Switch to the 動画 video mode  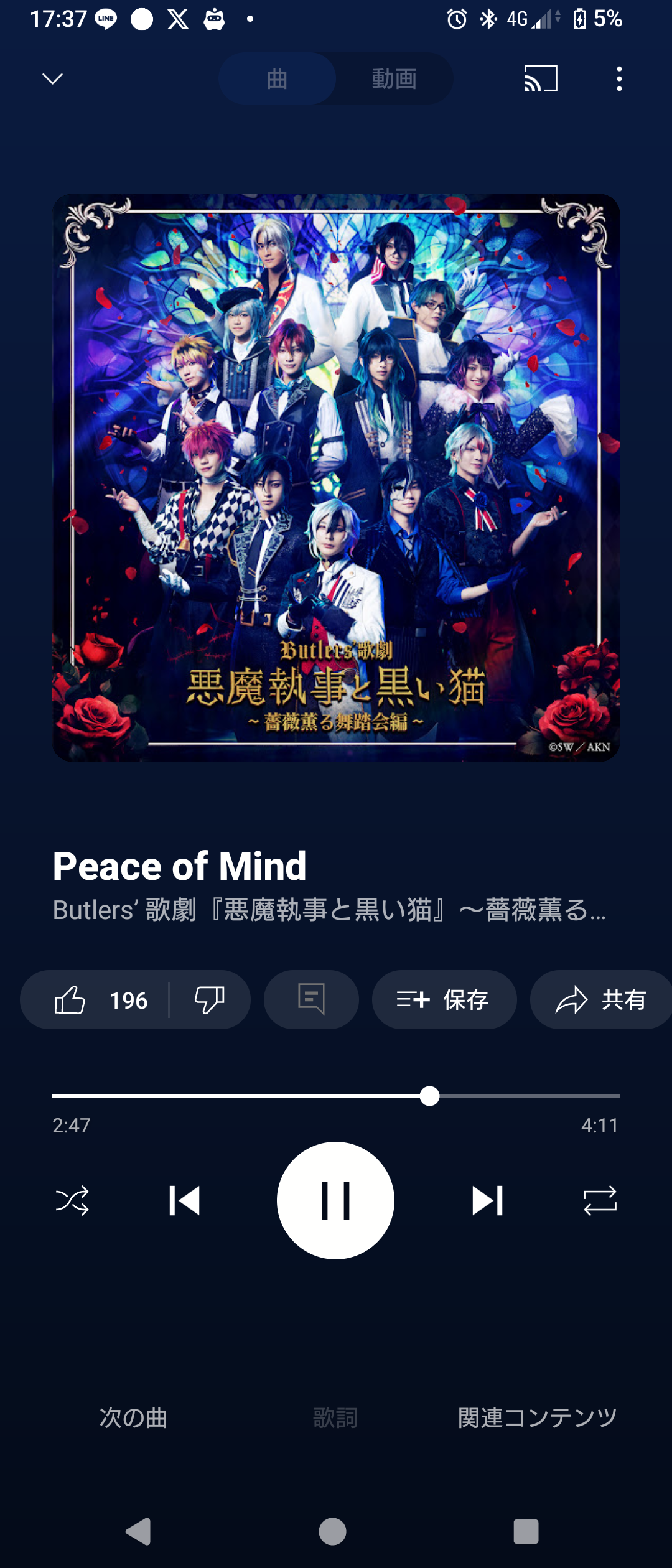[394, 79]
